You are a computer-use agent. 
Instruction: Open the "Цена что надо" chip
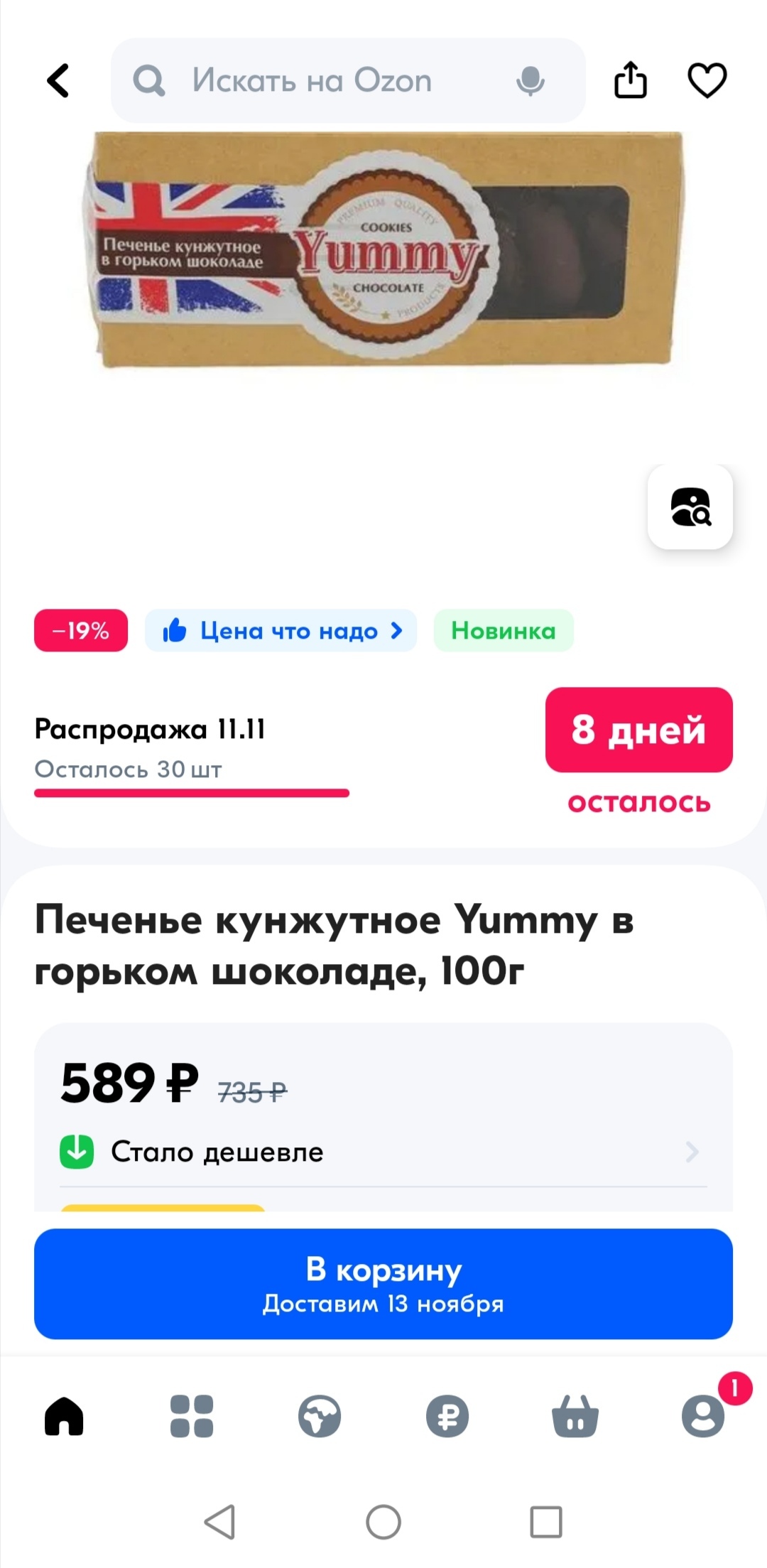281,630
